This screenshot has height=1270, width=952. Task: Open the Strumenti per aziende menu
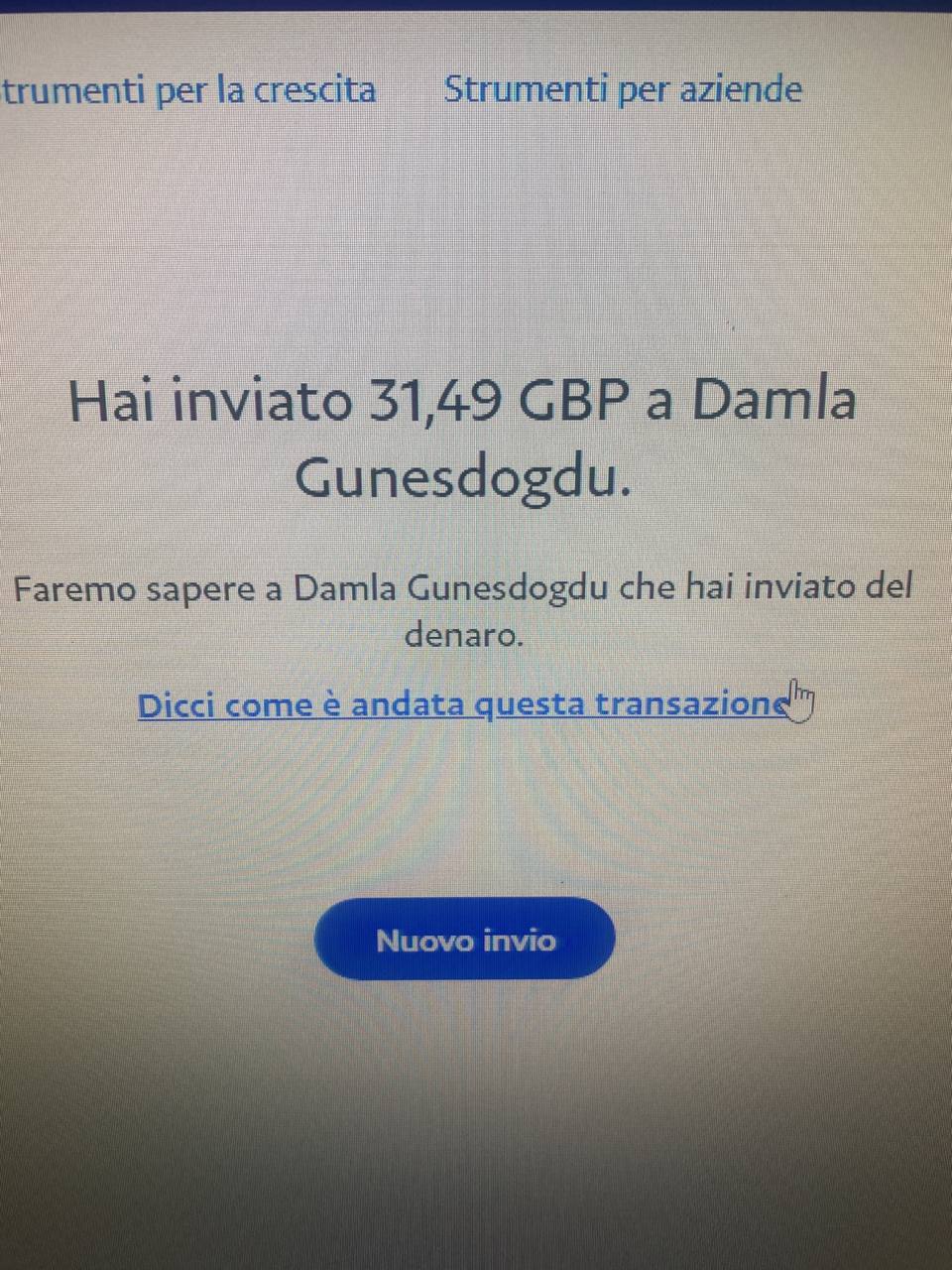point(623,89)
